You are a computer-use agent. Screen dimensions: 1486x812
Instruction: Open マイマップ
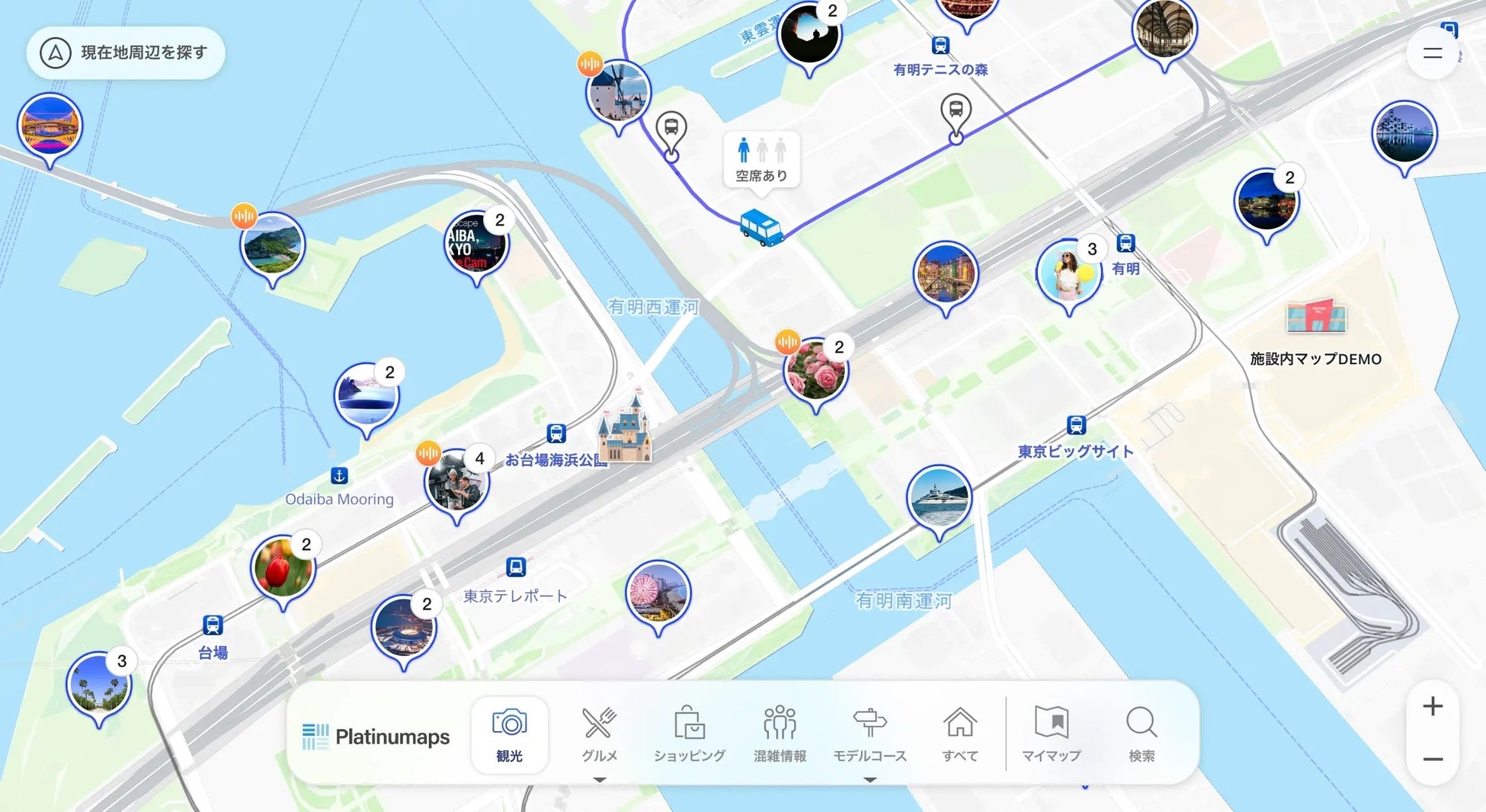(1051, 735)
